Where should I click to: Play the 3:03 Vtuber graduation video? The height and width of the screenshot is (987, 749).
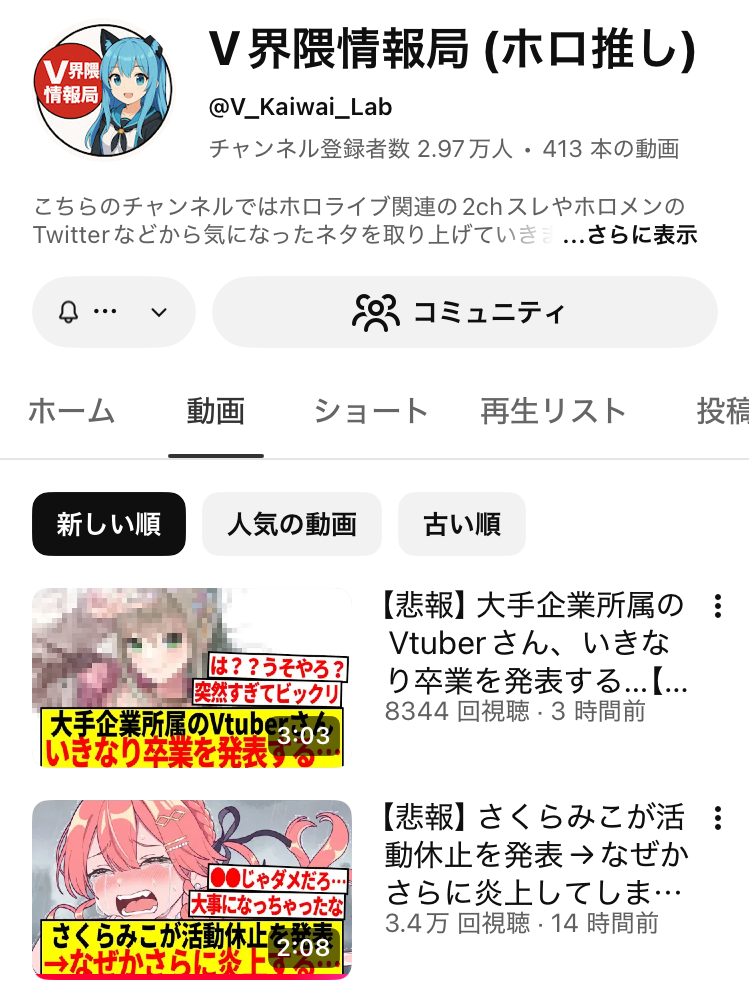click(192, 677)
